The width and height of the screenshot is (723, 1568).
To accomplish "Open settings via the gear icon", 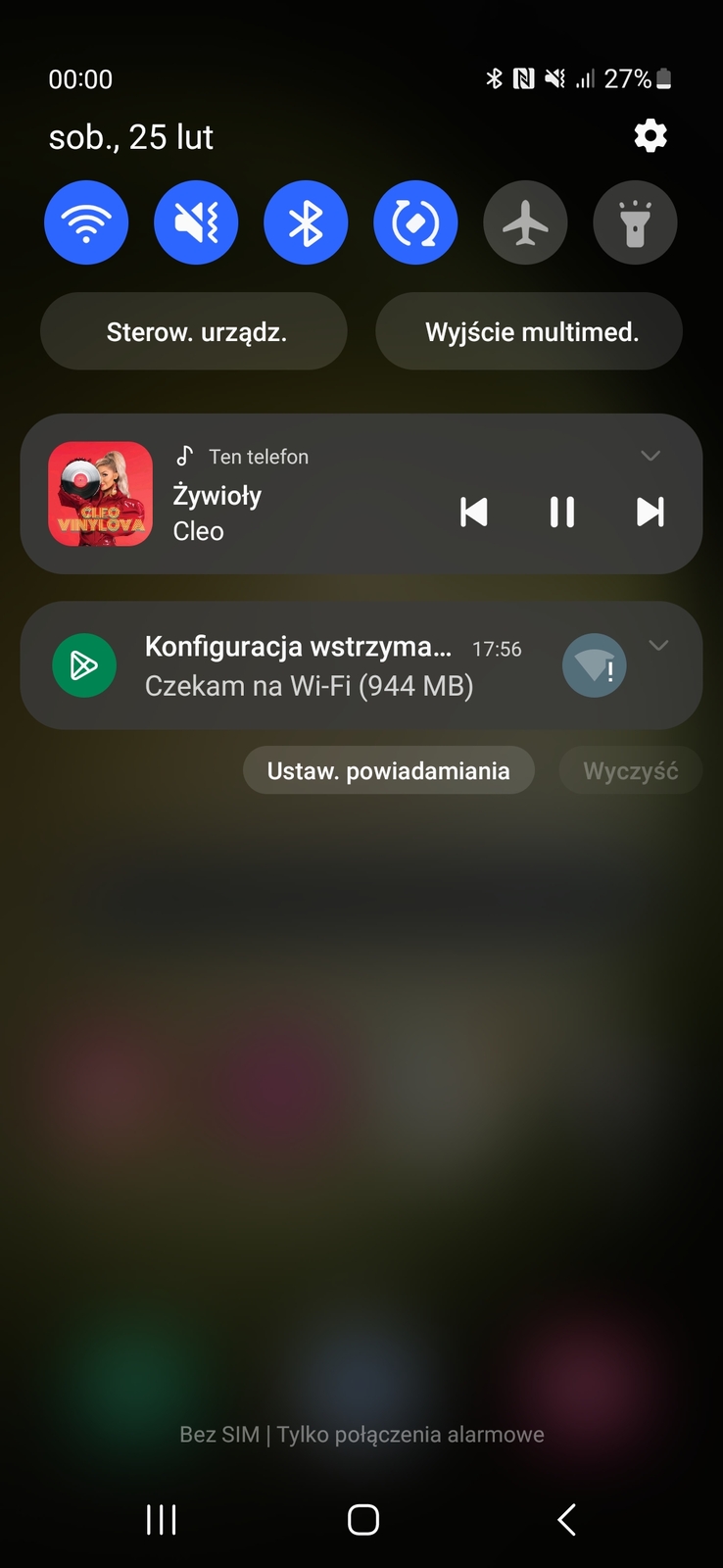I will (651, 135).
